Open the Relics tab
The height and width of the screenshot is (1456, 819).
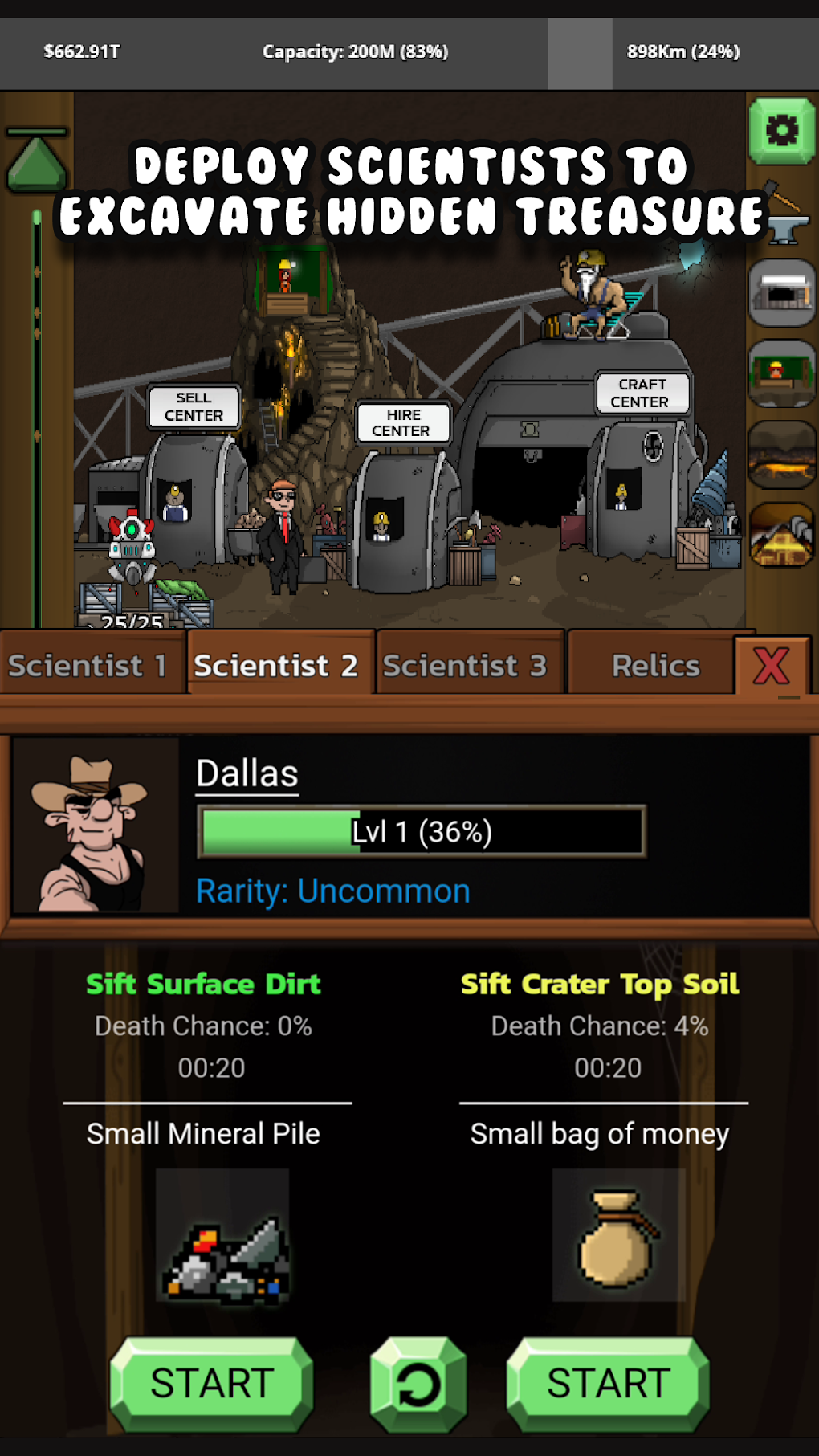(x=655, y=665)
